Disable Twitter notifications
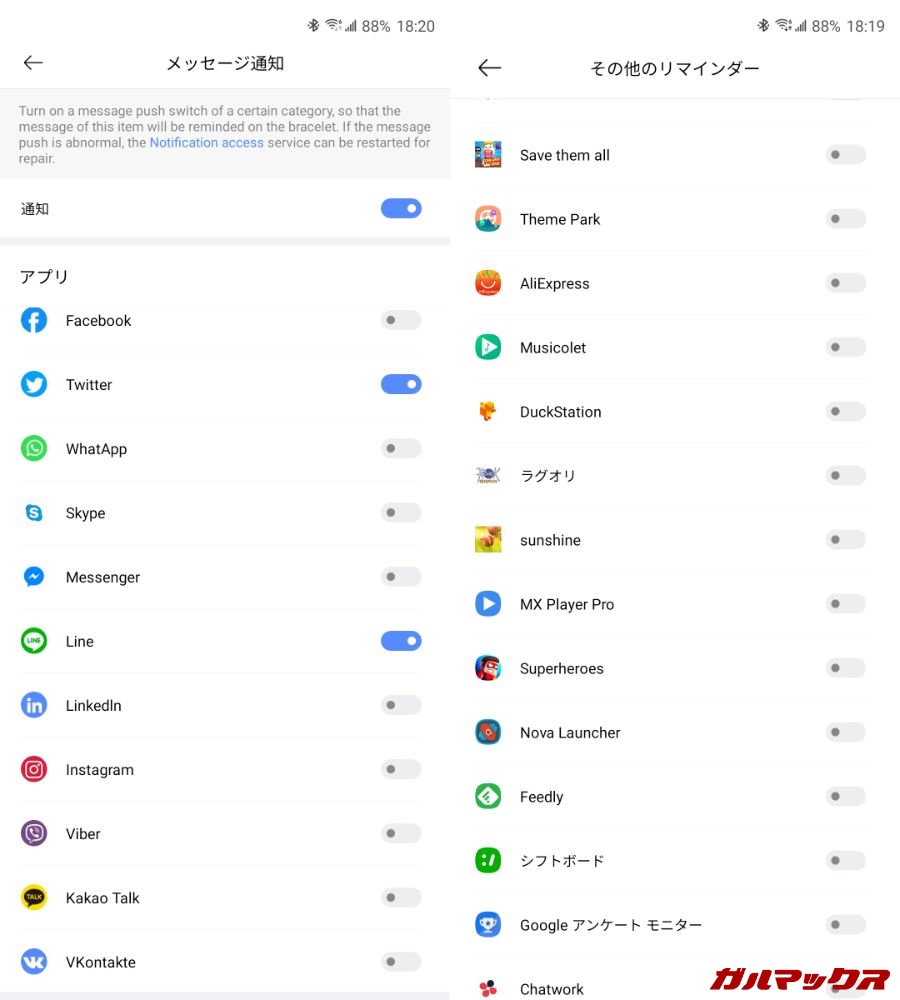 [401, 384]
